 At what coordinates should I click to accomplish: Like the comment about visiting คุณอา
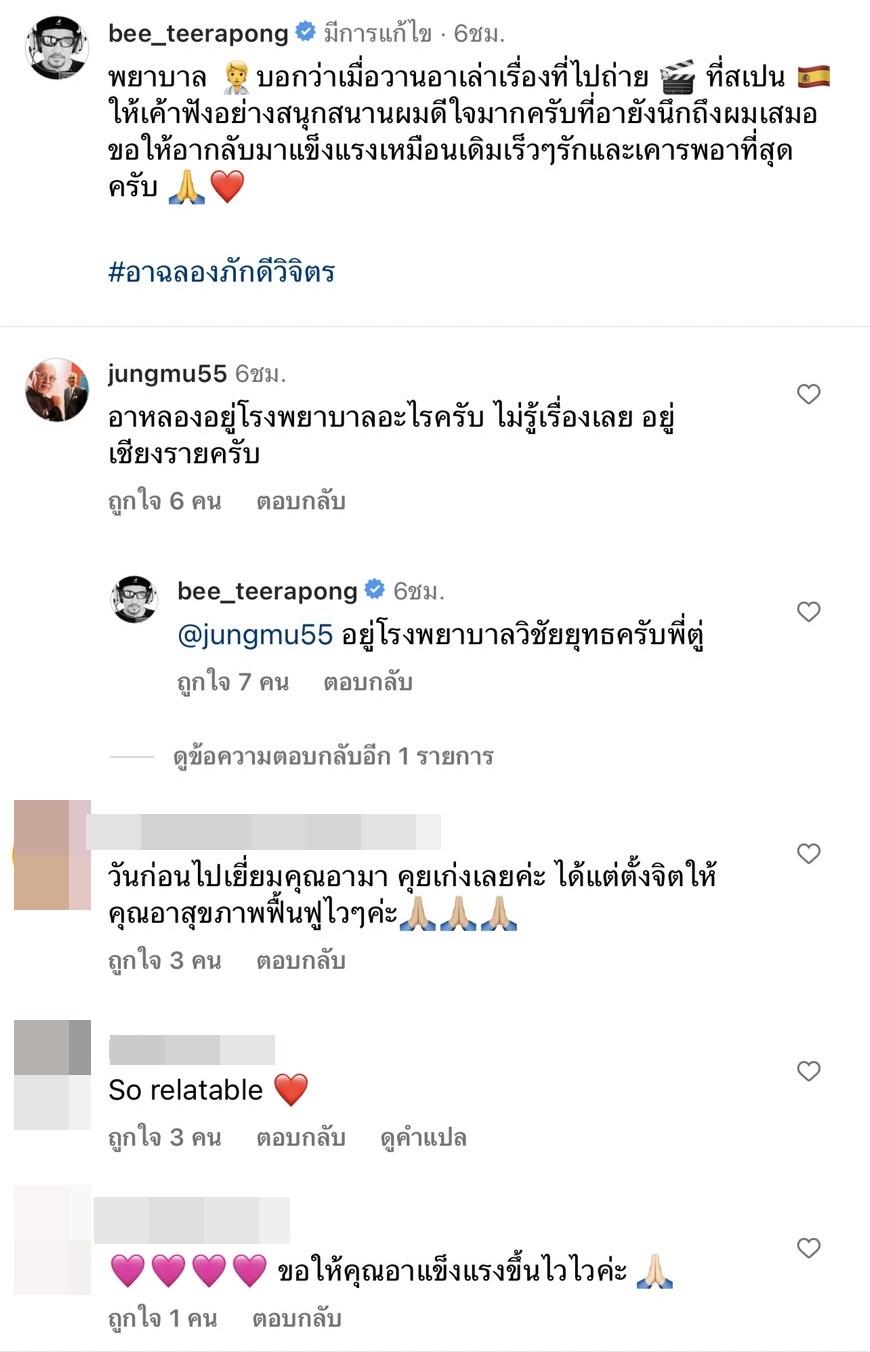(808, 853)
